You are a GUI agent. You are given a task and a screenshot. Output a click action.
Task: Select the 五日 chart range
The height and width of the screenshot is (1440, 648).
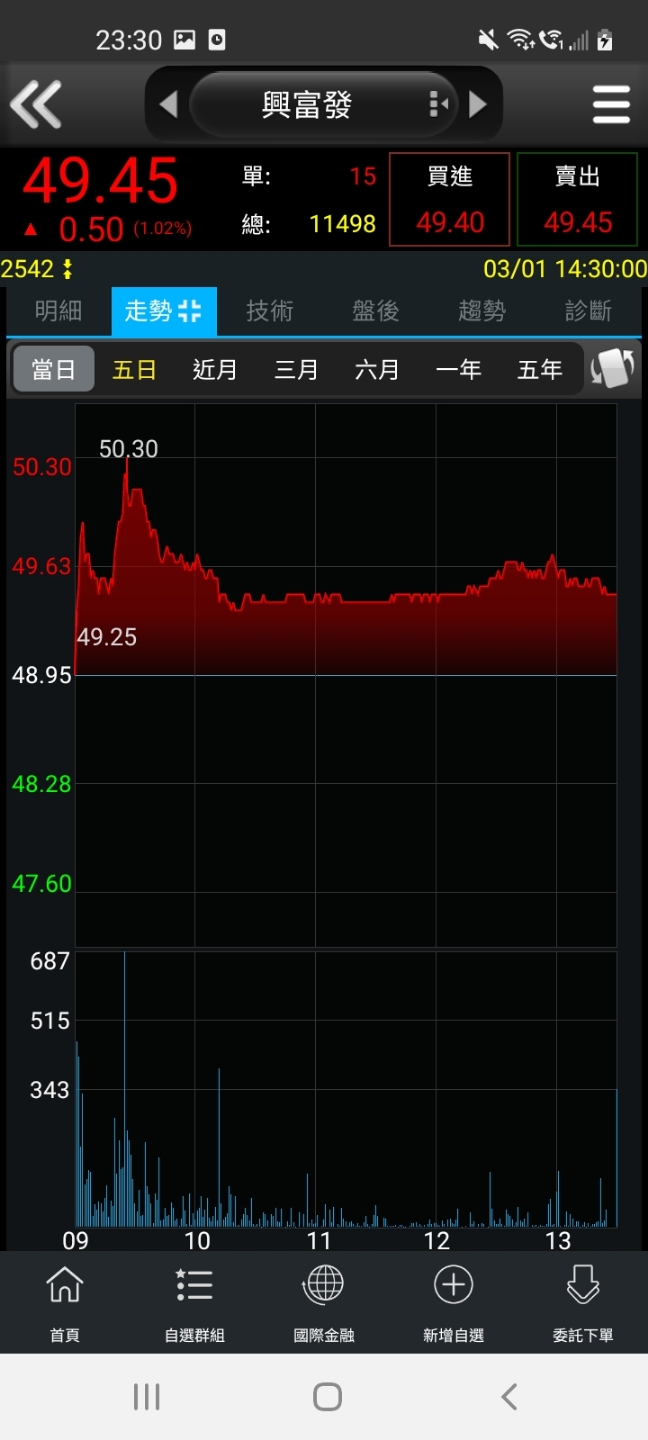[134, 370]
